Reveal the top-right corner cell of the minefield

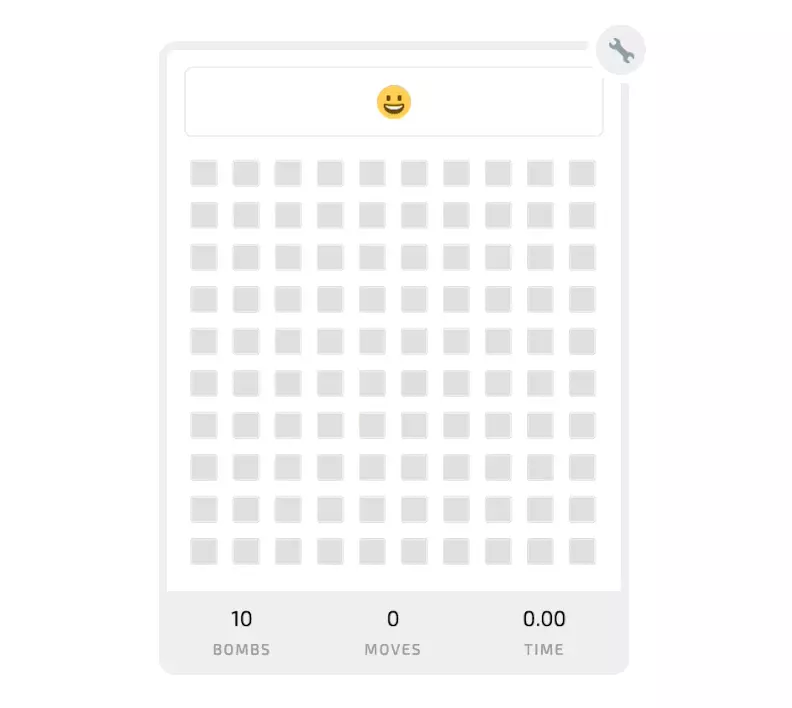point(582,173)
